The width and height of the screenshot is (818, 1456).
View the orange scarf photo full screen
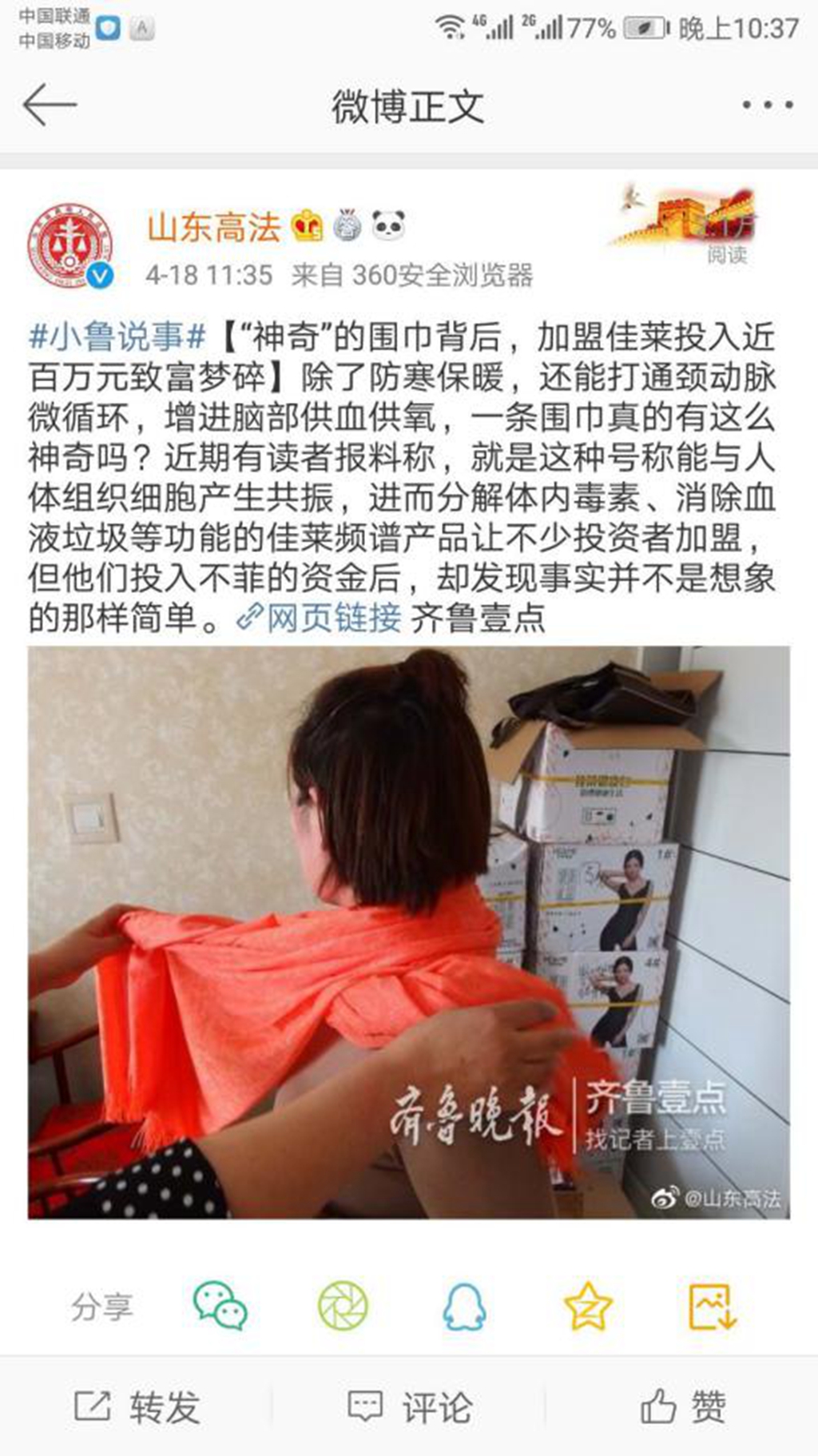(x=408, y=932)
